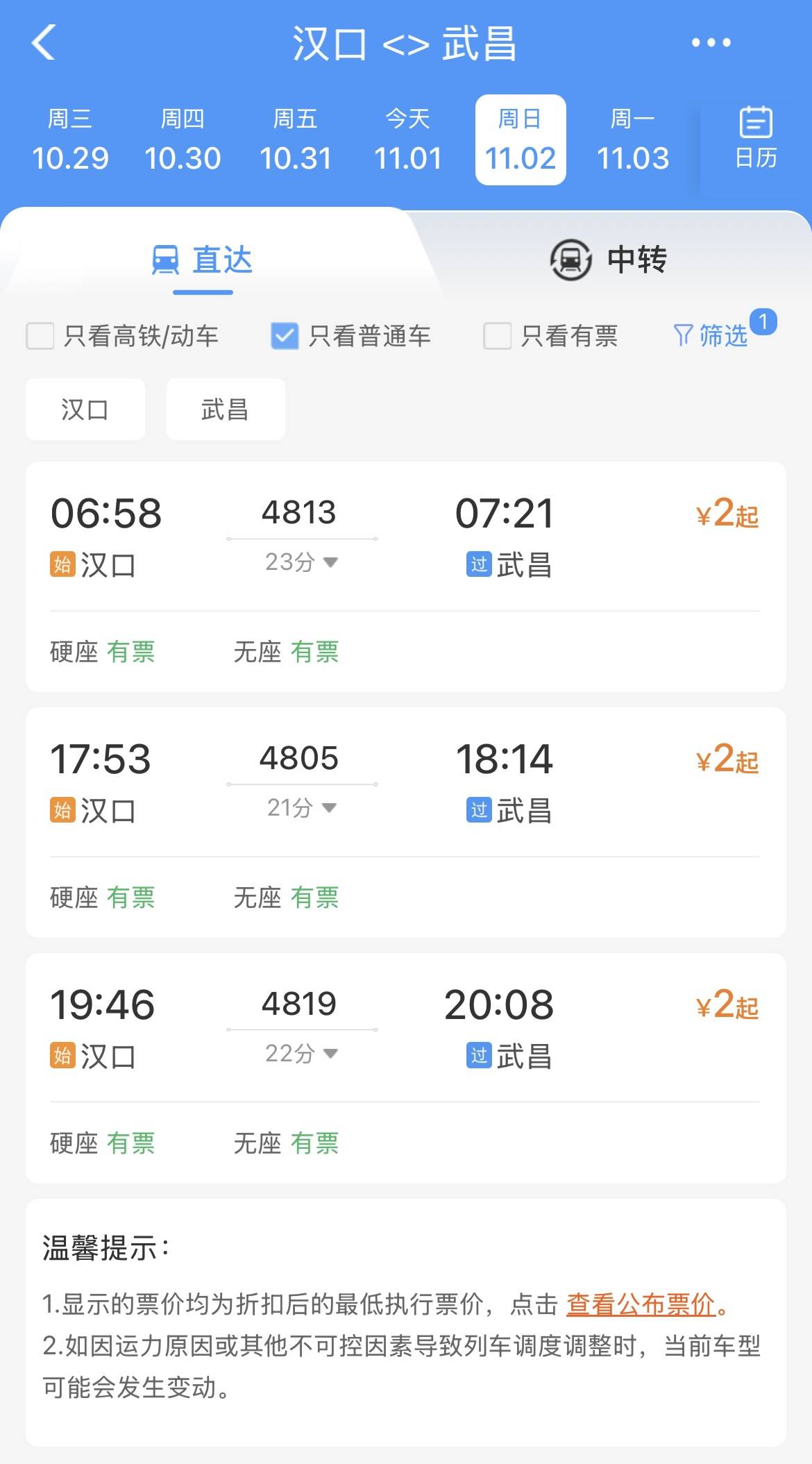Check the 只看高铁/动车 filter
The width and height of the screenshot is (812, 1464).
40,336
